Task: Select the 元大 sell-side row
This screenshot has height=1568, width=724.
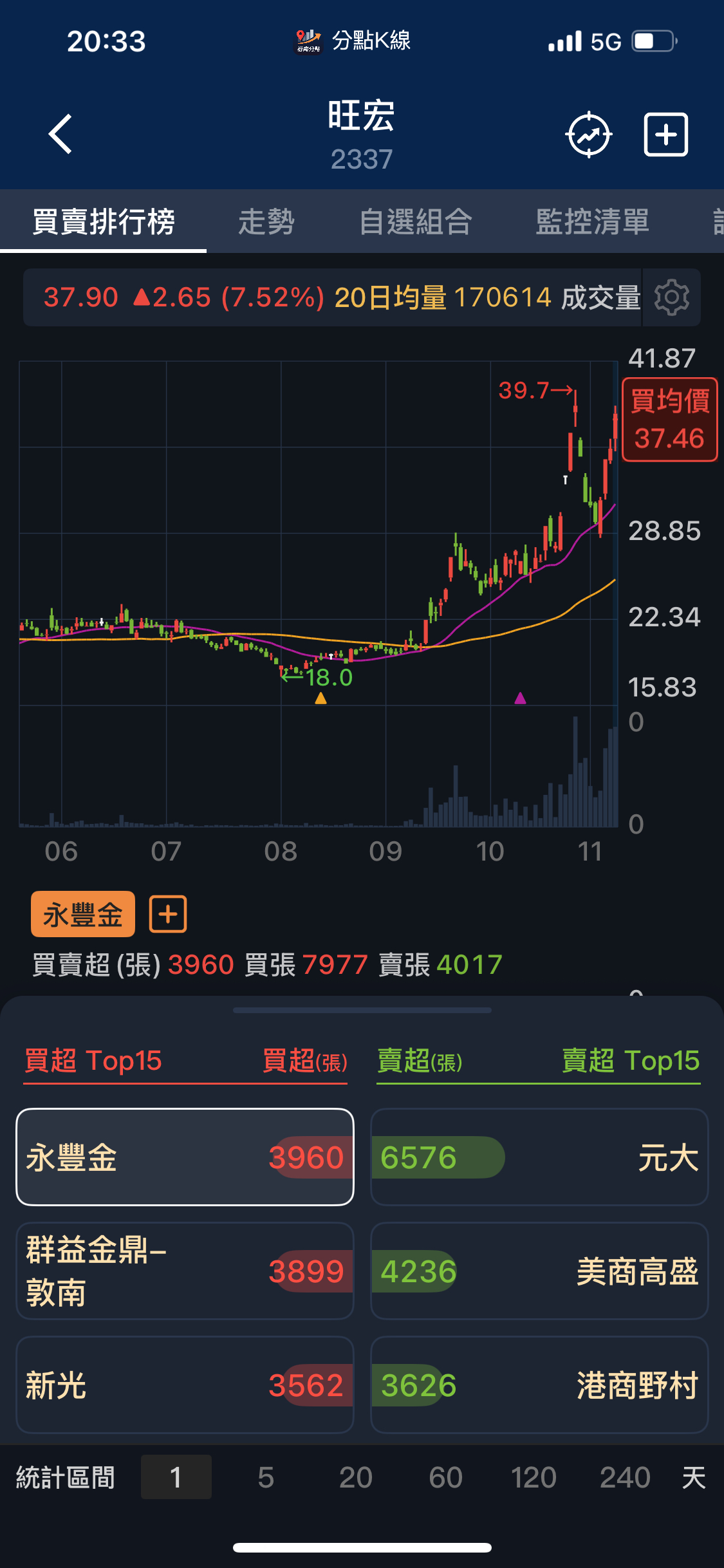Action: [539, 1157]
